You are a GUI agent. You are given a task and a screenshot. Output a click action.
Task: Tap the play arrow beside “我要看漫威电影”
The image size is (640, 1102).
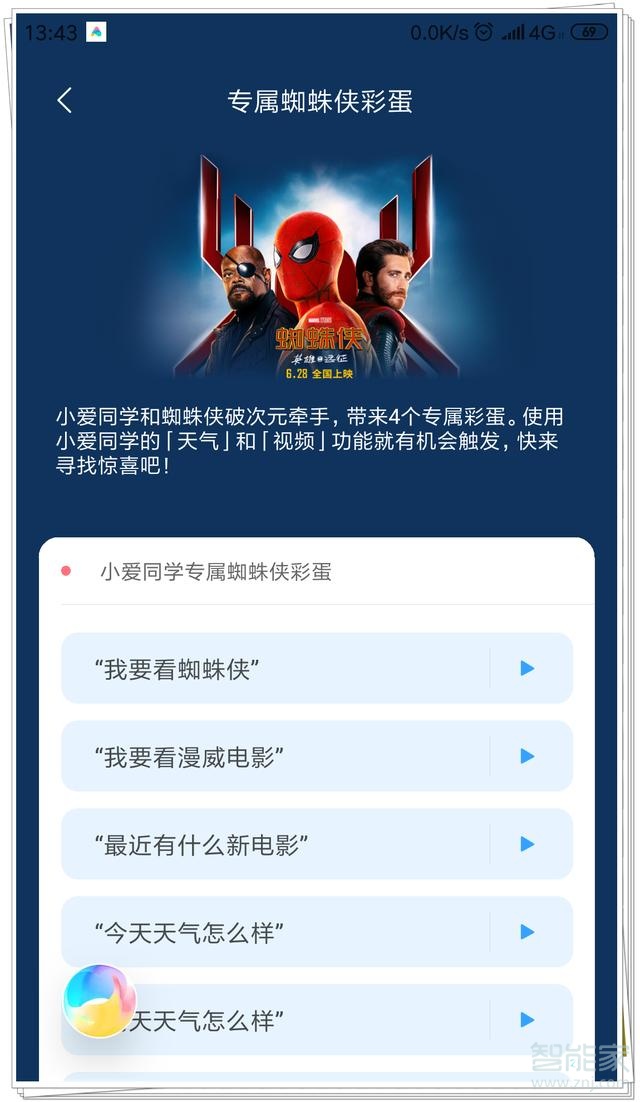coord(527,756)
